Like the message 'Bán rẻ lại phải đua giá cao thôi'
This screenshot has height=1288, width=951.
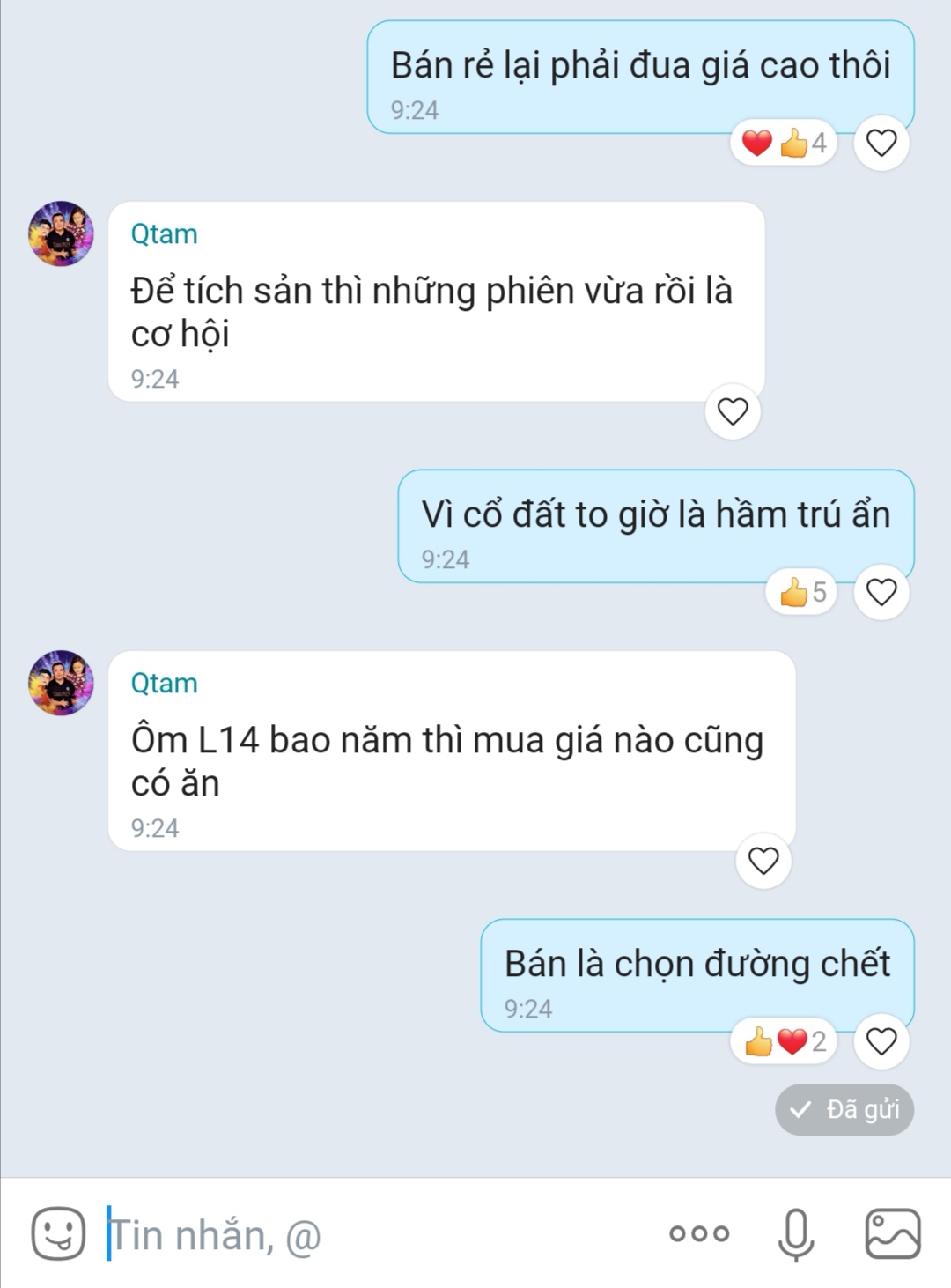(881, 143)
